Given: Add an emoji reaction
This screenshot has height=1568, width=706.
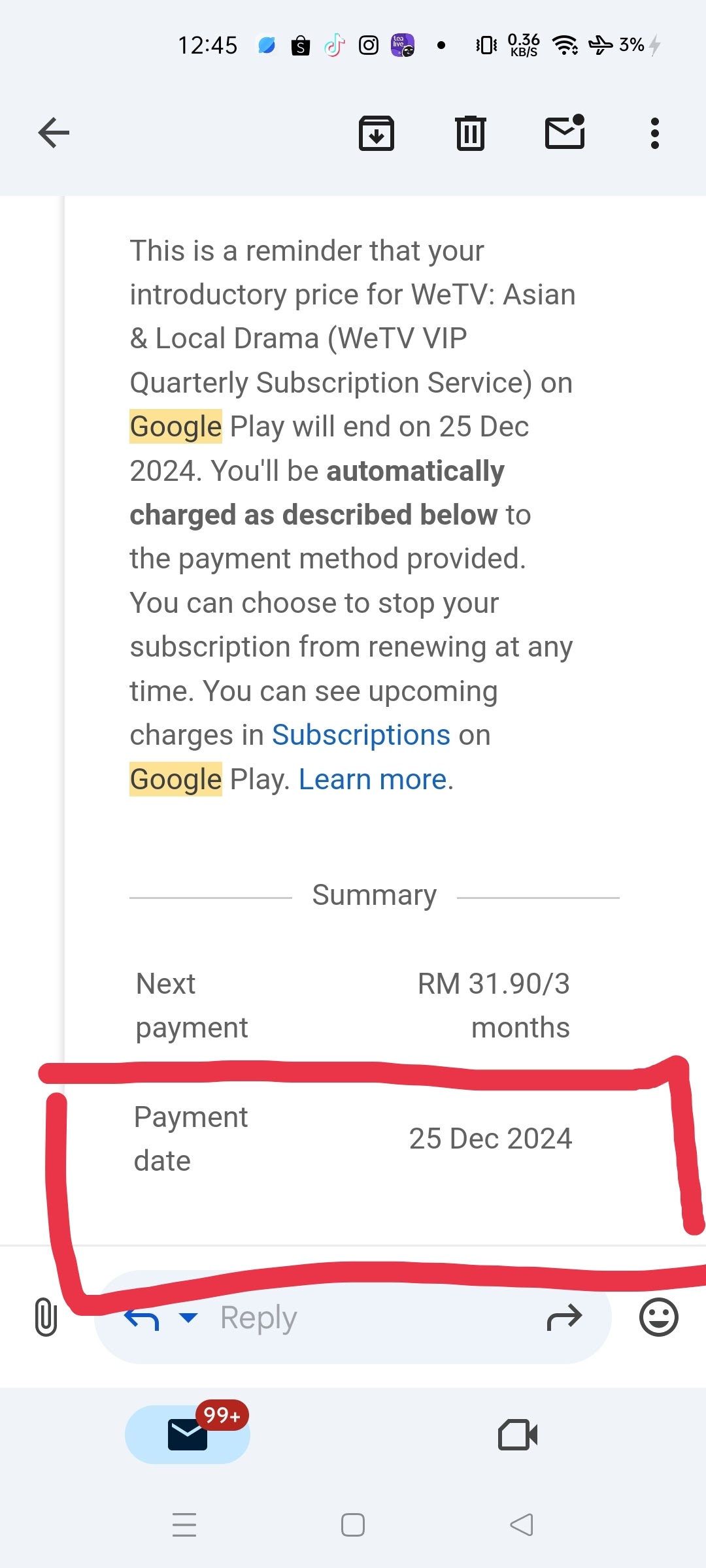Looking at the screenshot, I should point(658,1317).
